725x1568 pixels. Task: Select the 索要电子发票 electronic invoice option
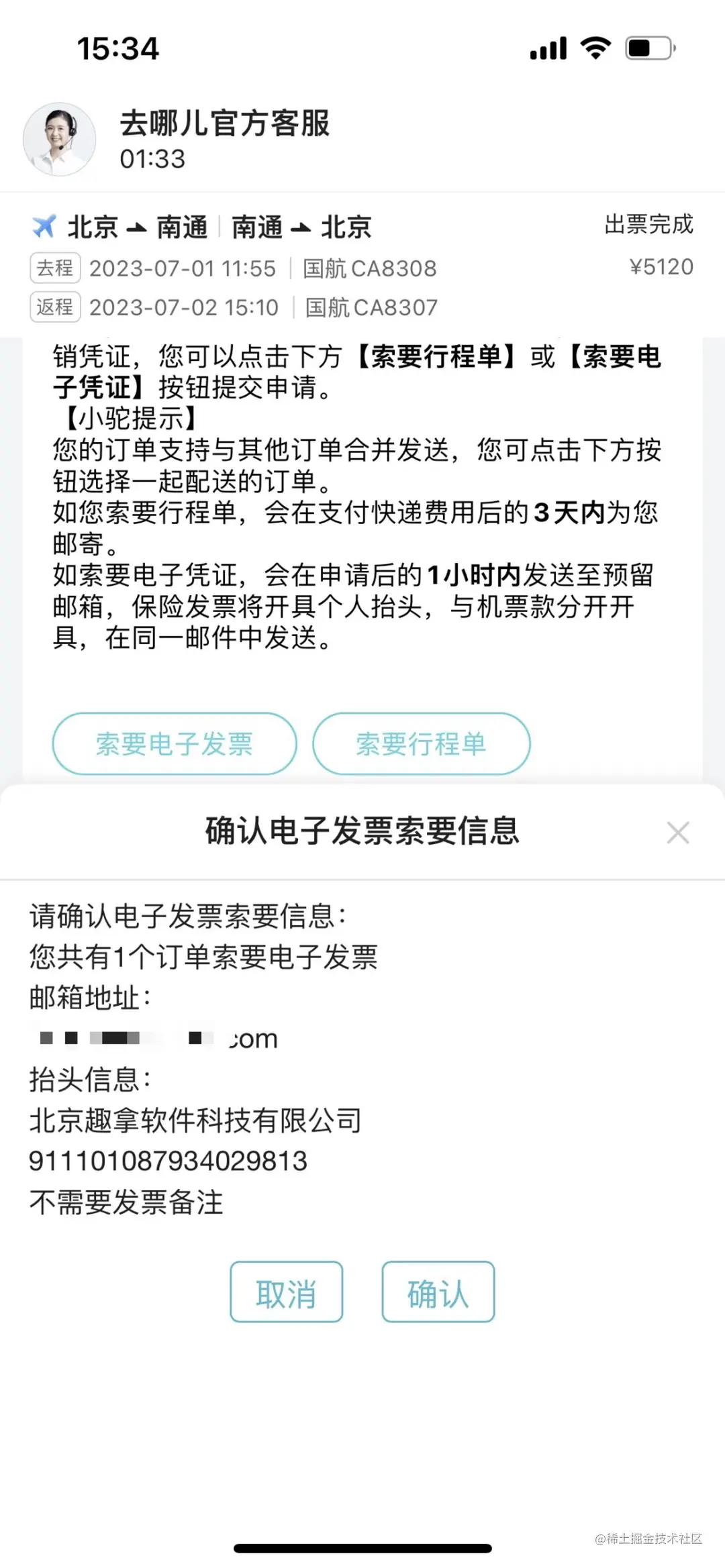pyautogui.click(x=175, y=743)
